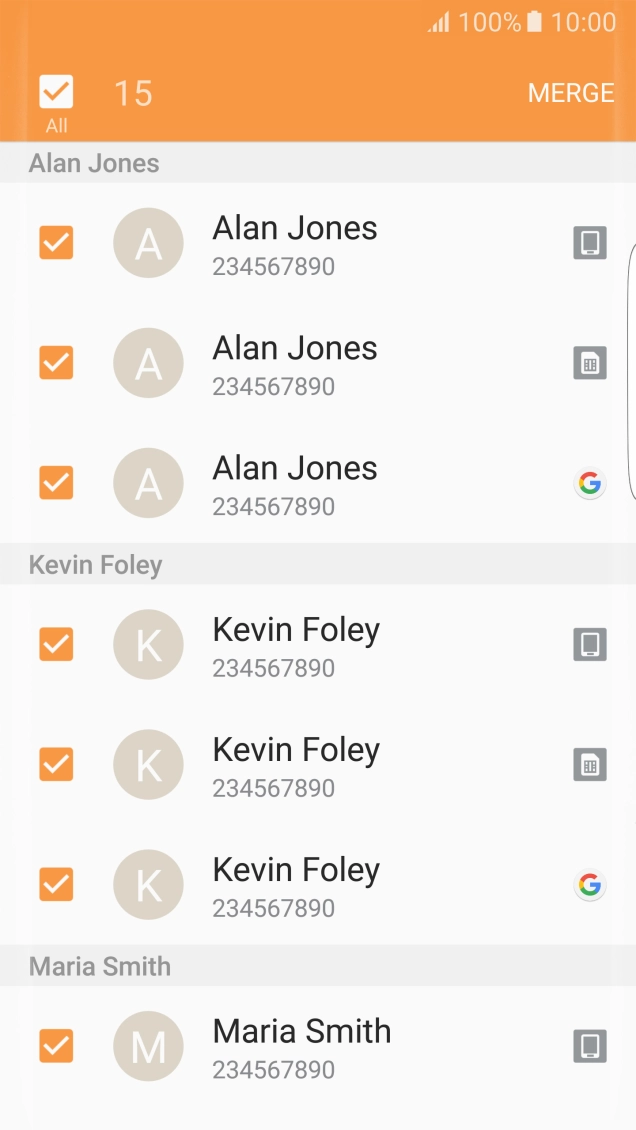Uncheck the Maria Smith contact
Screen dimensions: 636x1130
[56, 1047]
